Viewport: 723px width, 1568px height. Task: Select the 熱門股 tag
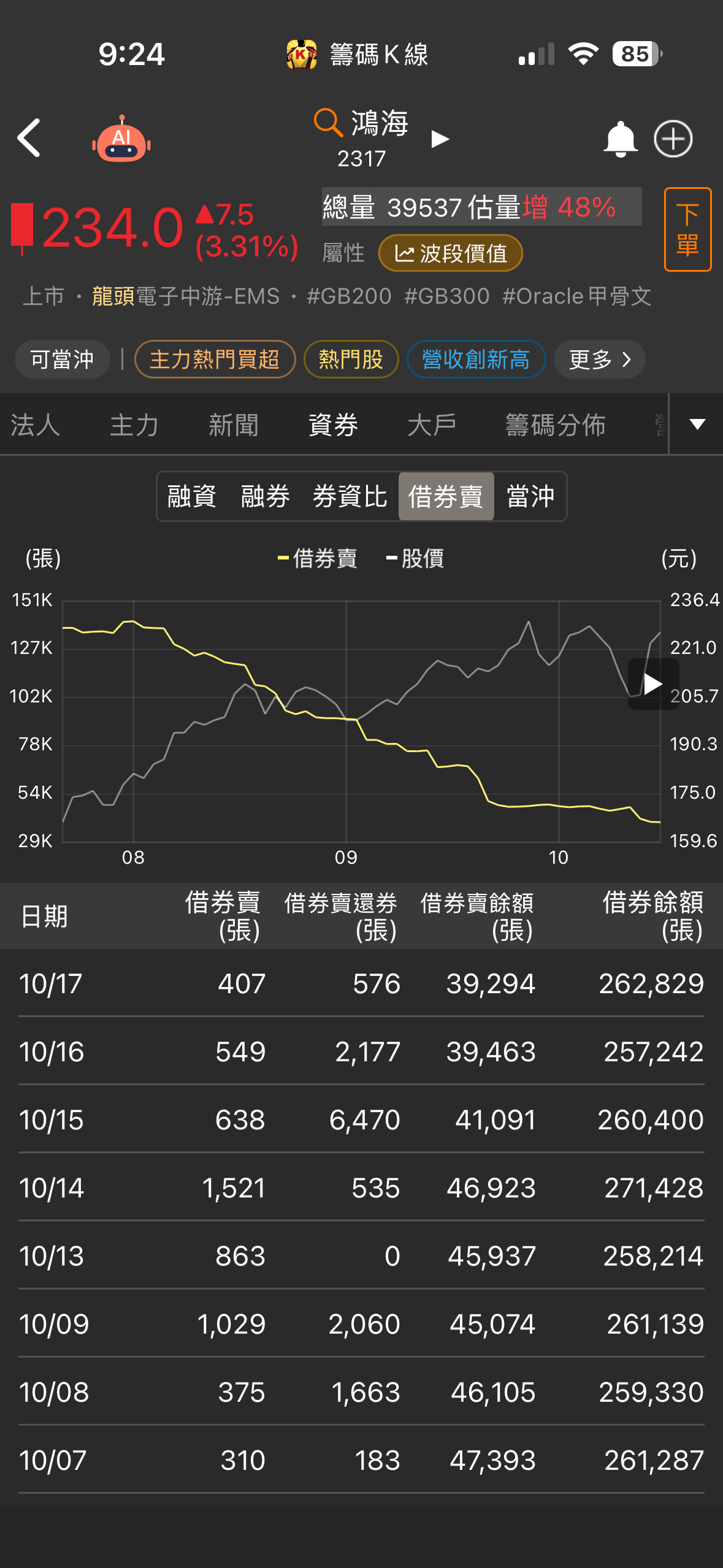(351, 359)
